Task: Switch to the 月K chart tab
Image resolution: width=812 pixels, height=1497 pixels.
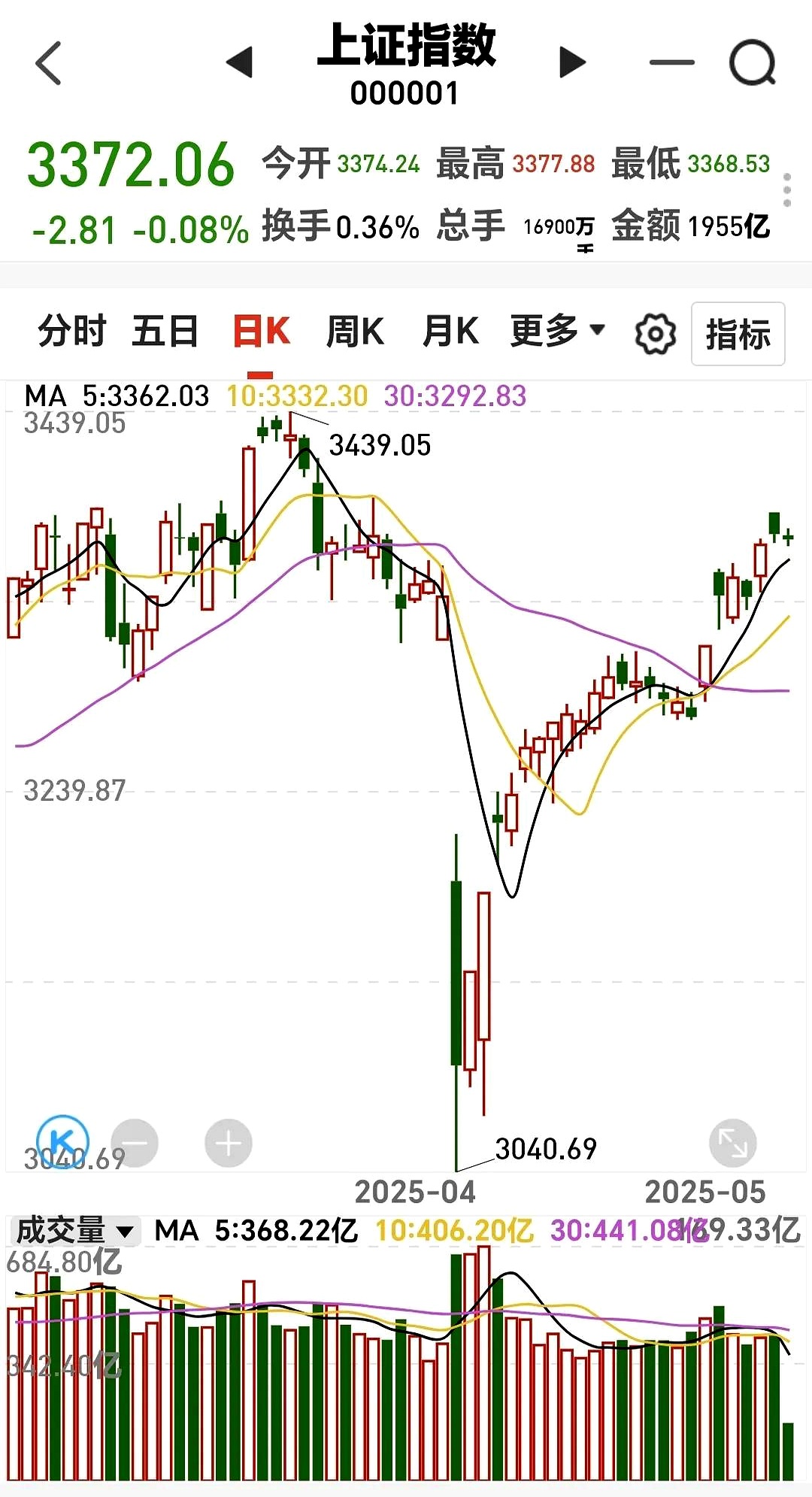Action: coord(450,332)
